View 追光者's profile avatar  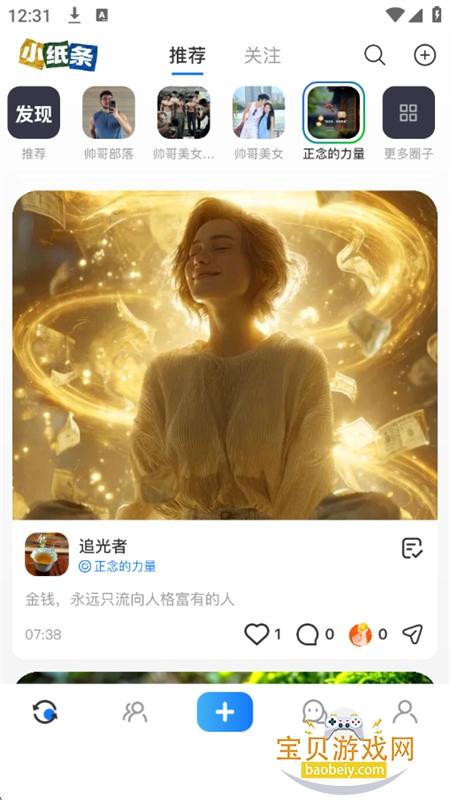[47, 554]
